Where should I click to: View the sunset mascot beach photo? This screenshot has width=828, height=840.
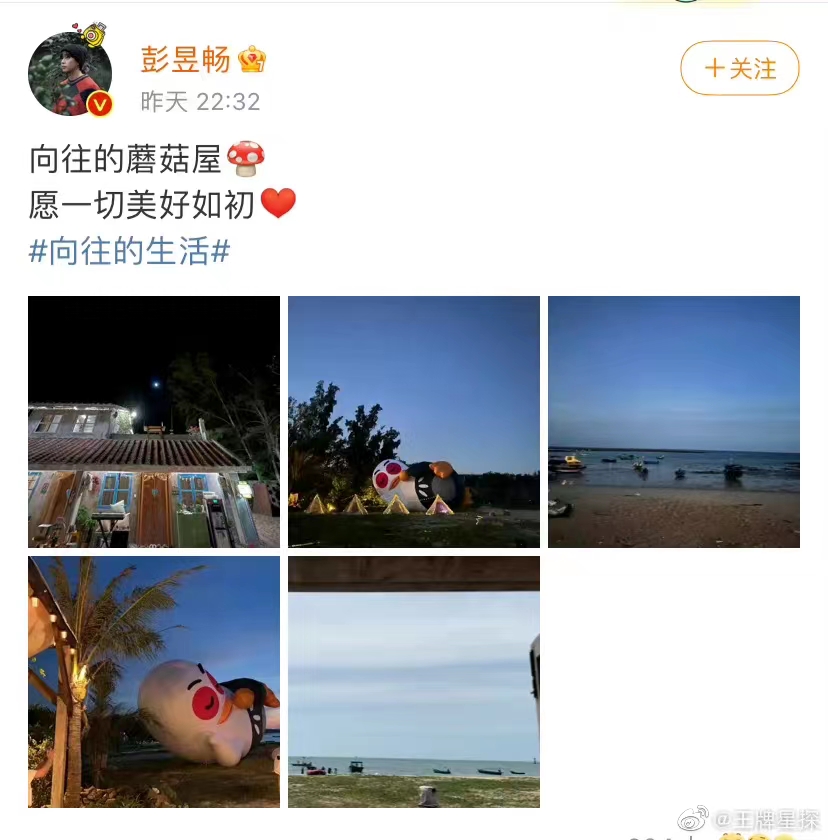(154, 681)
